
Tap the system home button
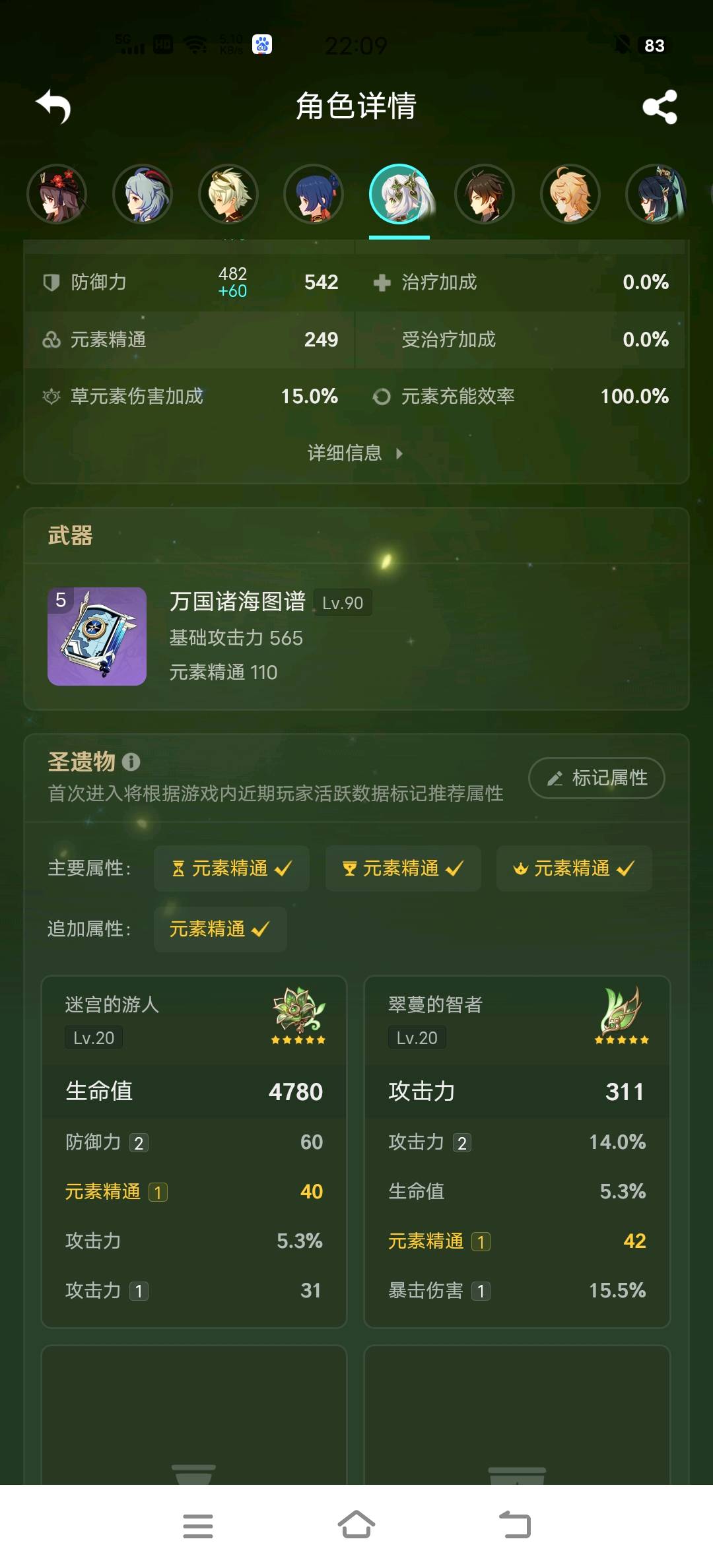click(356, 1525)
